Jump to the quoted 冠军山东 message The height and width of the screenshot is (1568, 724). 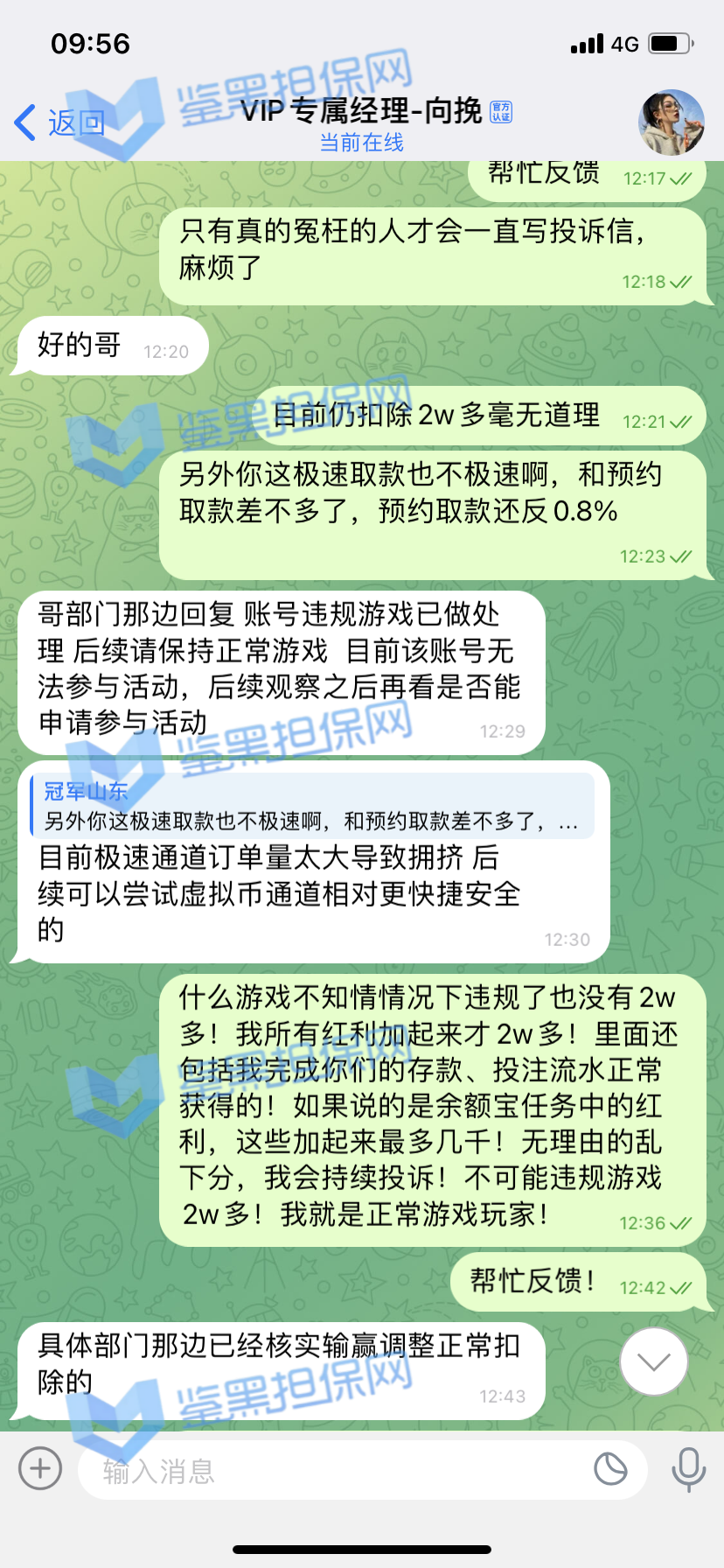tap(311, 806)
